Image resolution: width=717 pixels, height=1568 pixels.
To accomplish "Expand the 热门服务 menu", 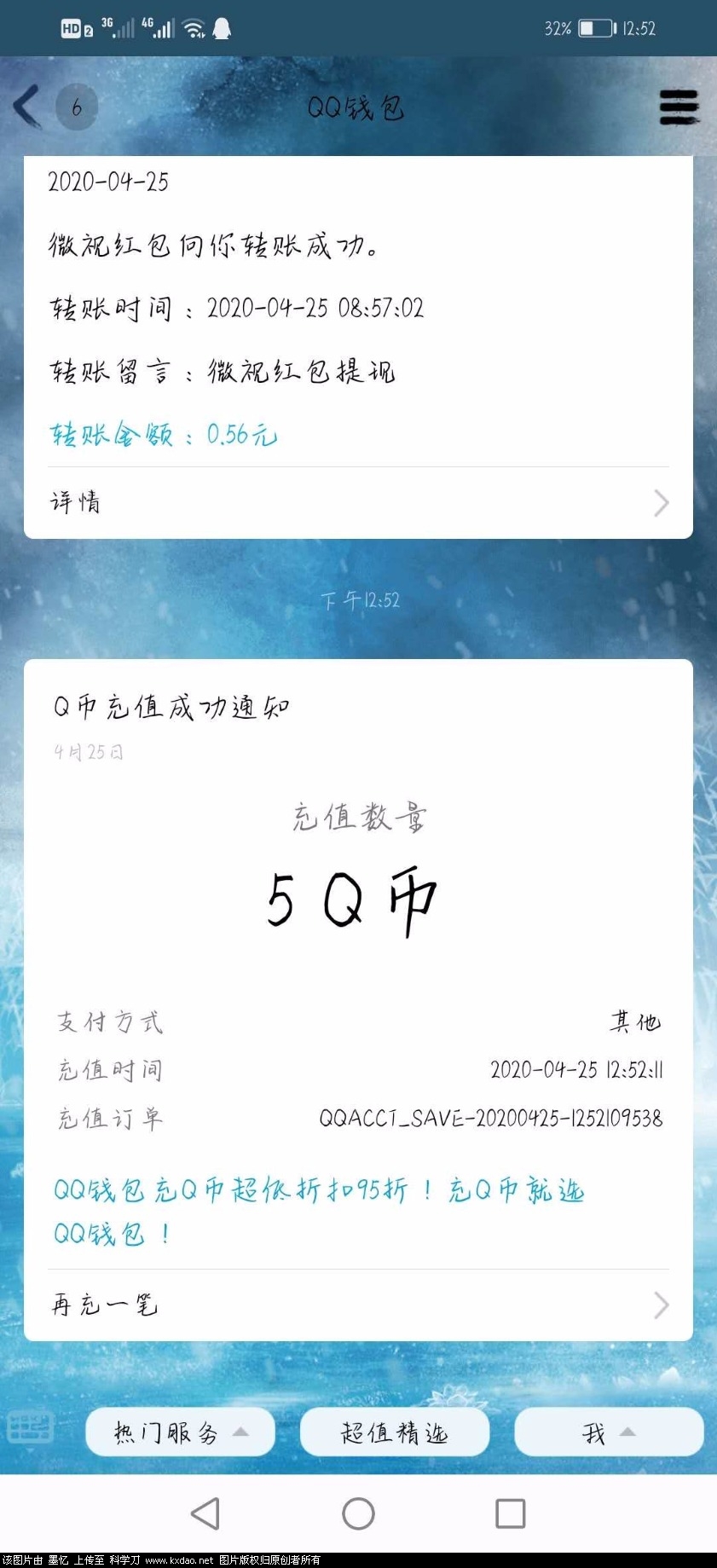I will (180, 1432).
